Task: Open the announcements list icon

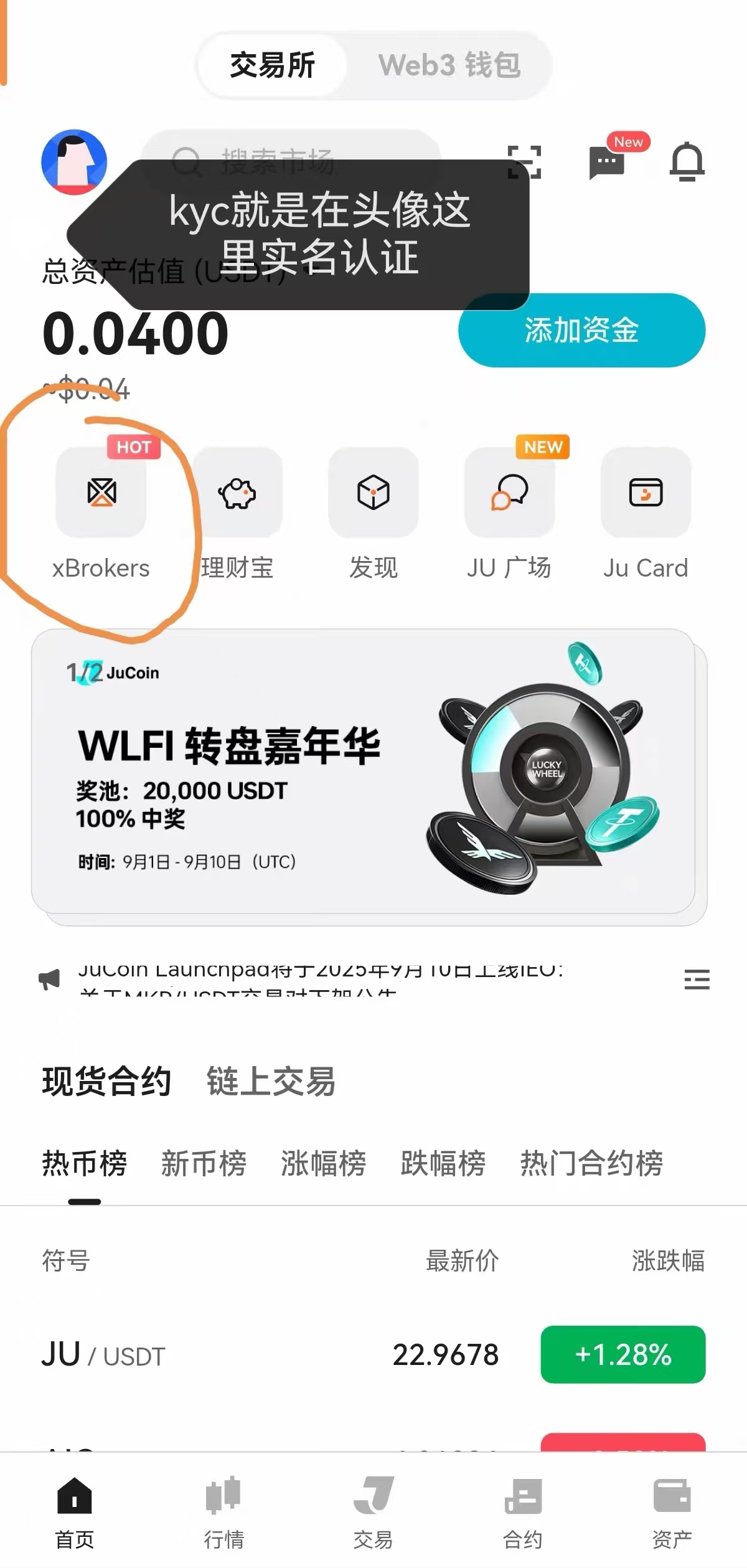Action: point(697,980)
